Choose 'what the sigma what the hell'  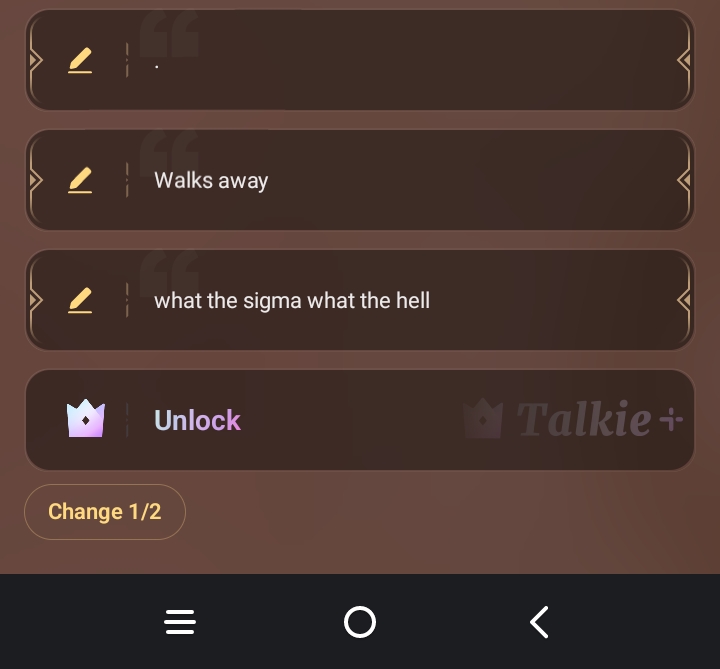click(x=400, y=301)
